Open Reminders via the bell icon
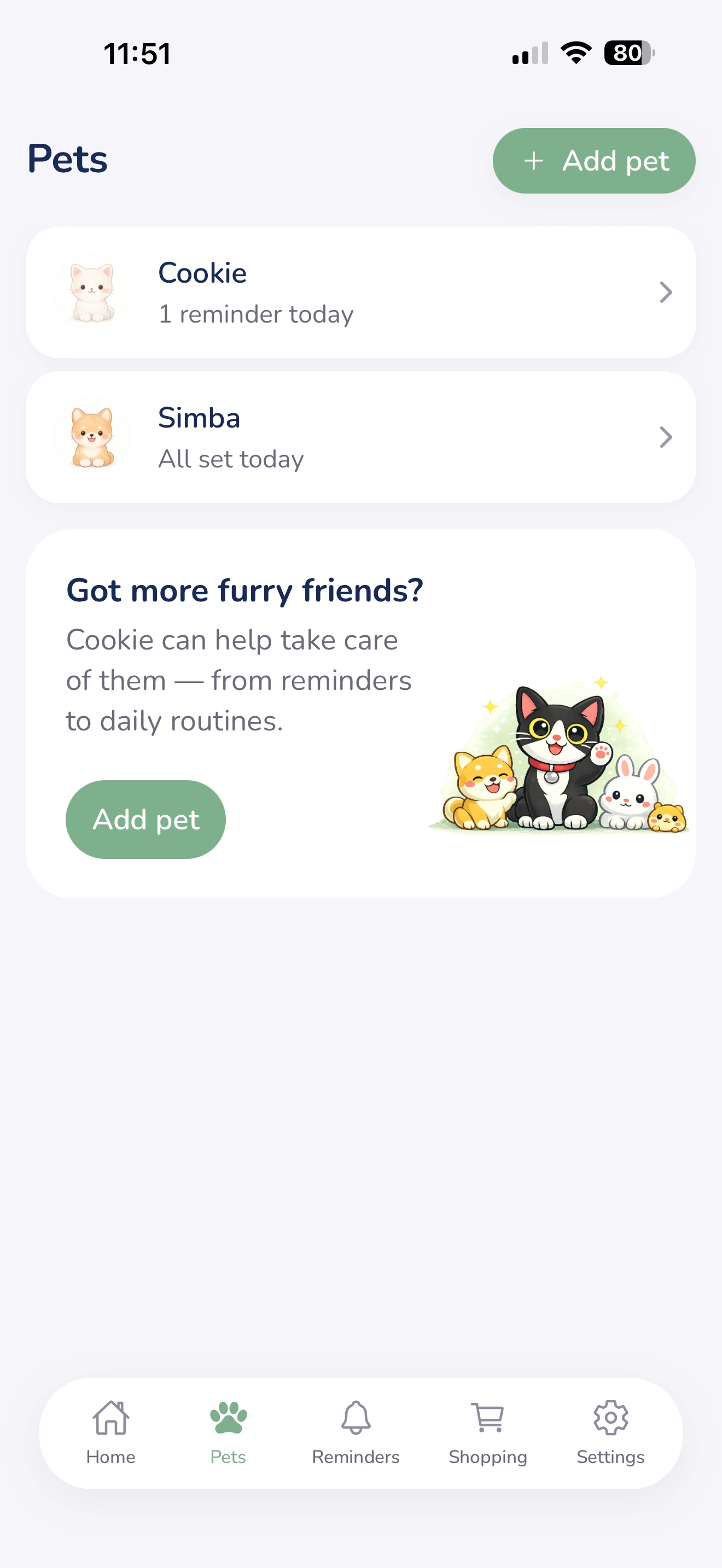Screen dimensions: 722x1568 (356, 1418)
